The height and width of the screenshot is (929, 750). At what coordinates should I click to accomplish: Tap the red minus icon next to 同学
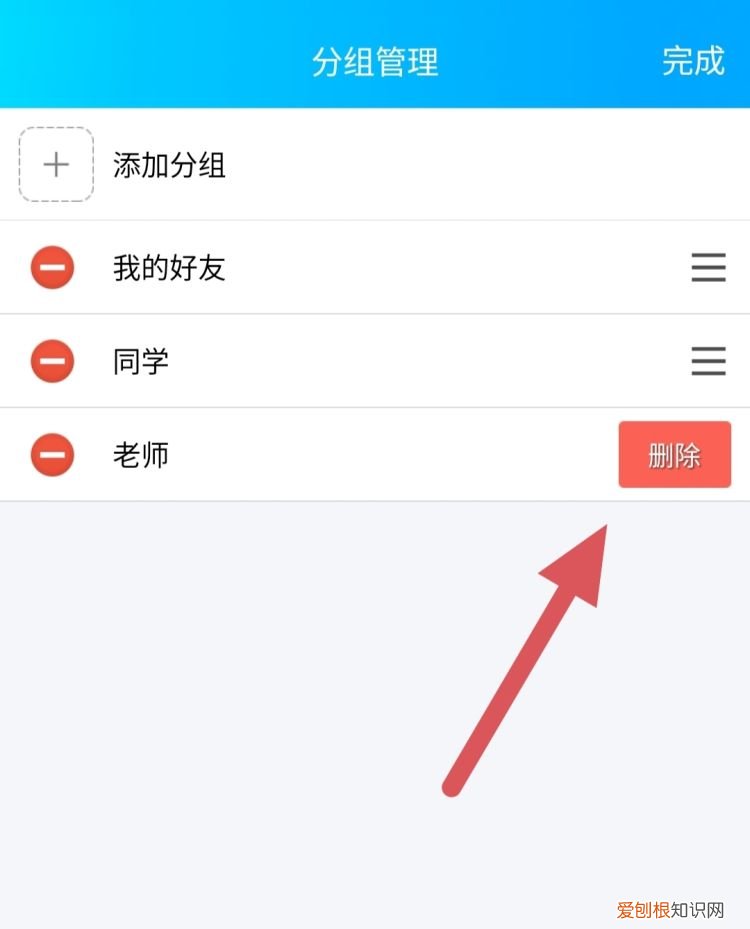52,361
